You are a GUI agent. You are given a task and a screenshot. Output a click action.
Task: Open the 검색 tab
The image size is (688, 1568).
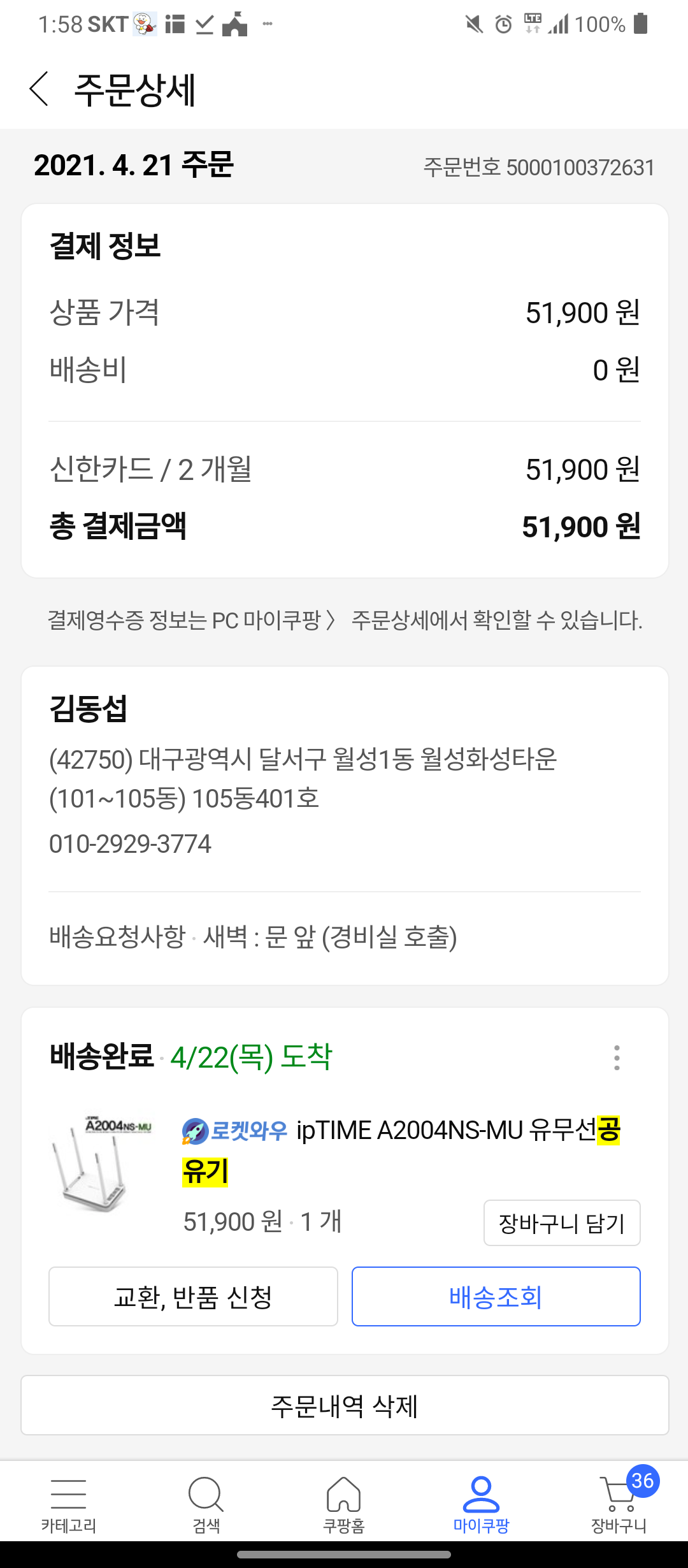(206, 1504)
